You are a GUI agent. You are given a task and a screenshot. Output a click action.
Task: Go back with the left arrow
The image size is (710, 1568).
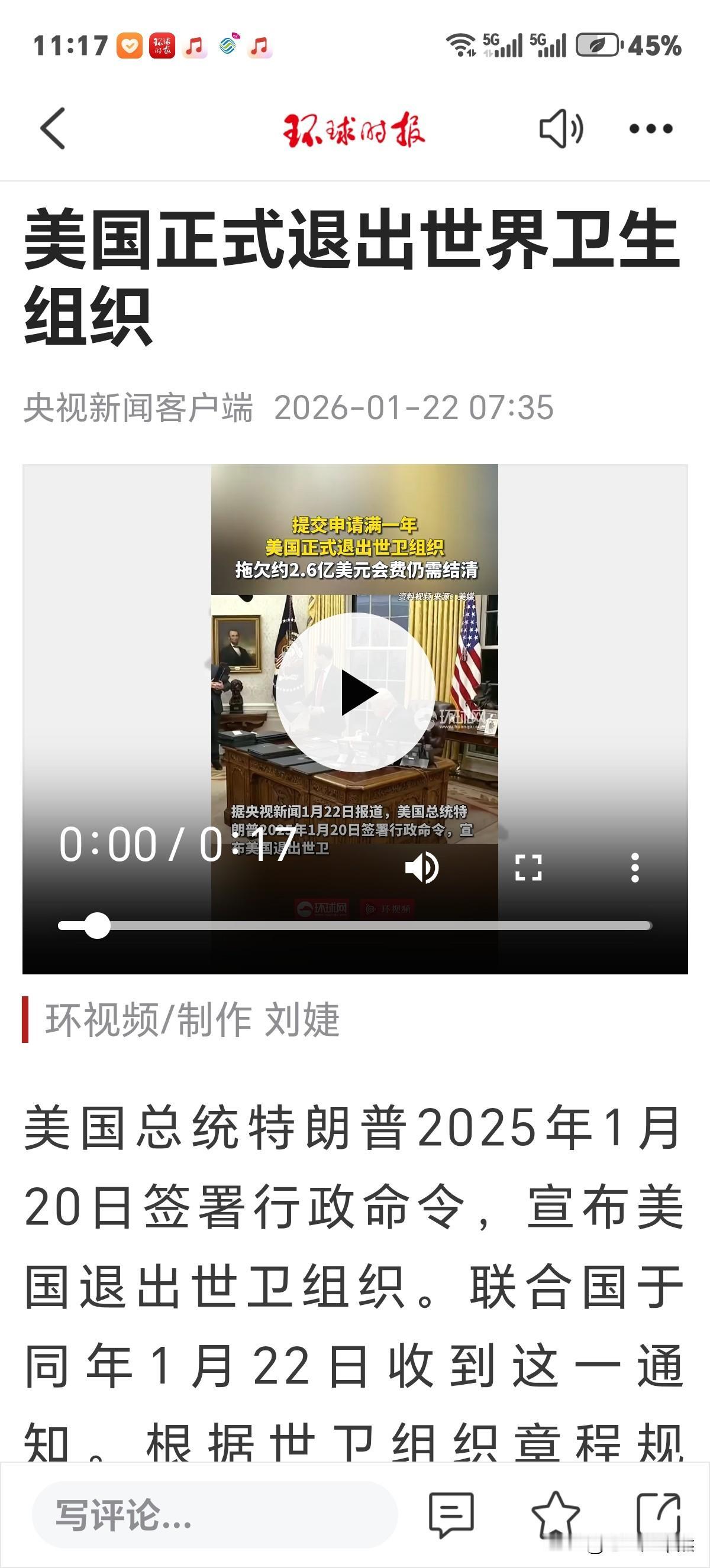click(x=51, y=128)
